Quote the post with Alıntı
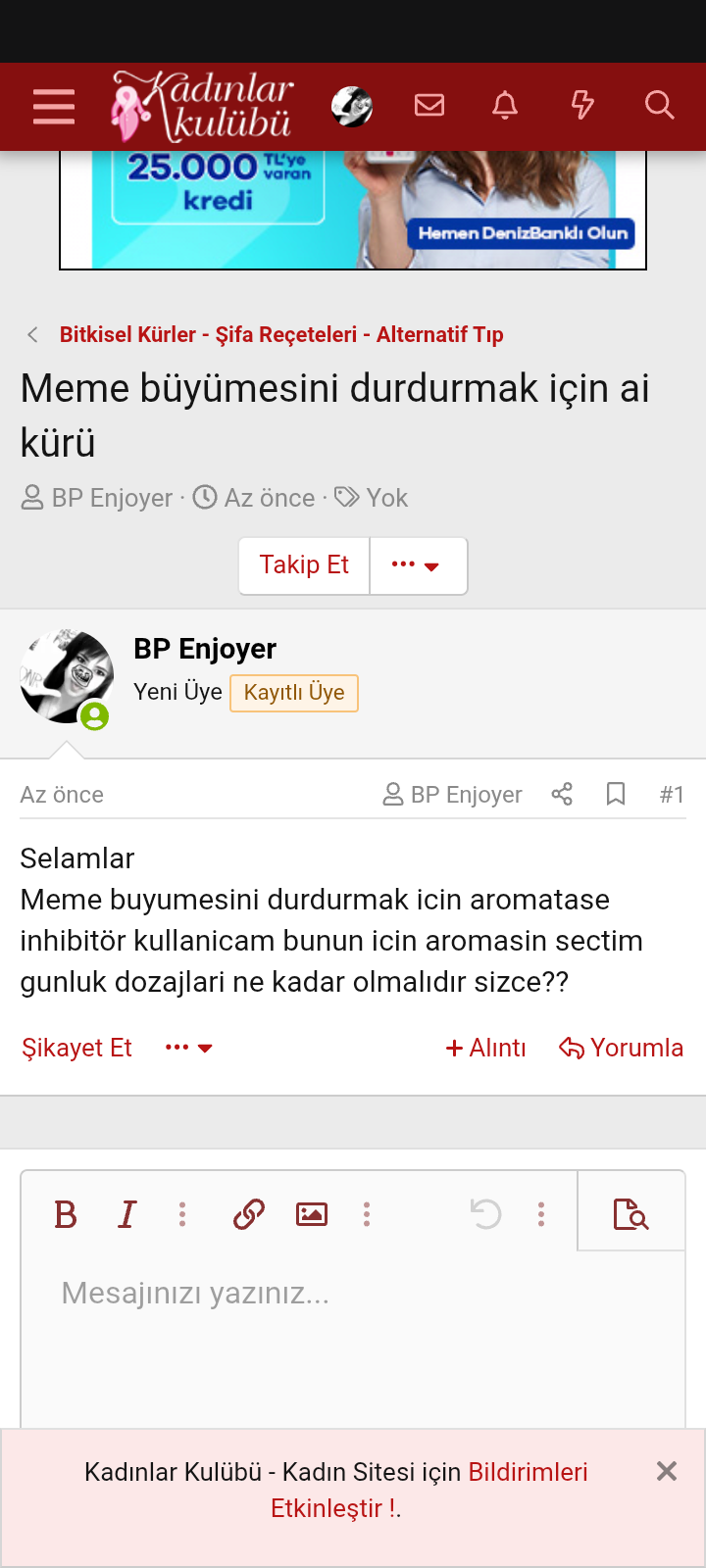 (486, 1048)
